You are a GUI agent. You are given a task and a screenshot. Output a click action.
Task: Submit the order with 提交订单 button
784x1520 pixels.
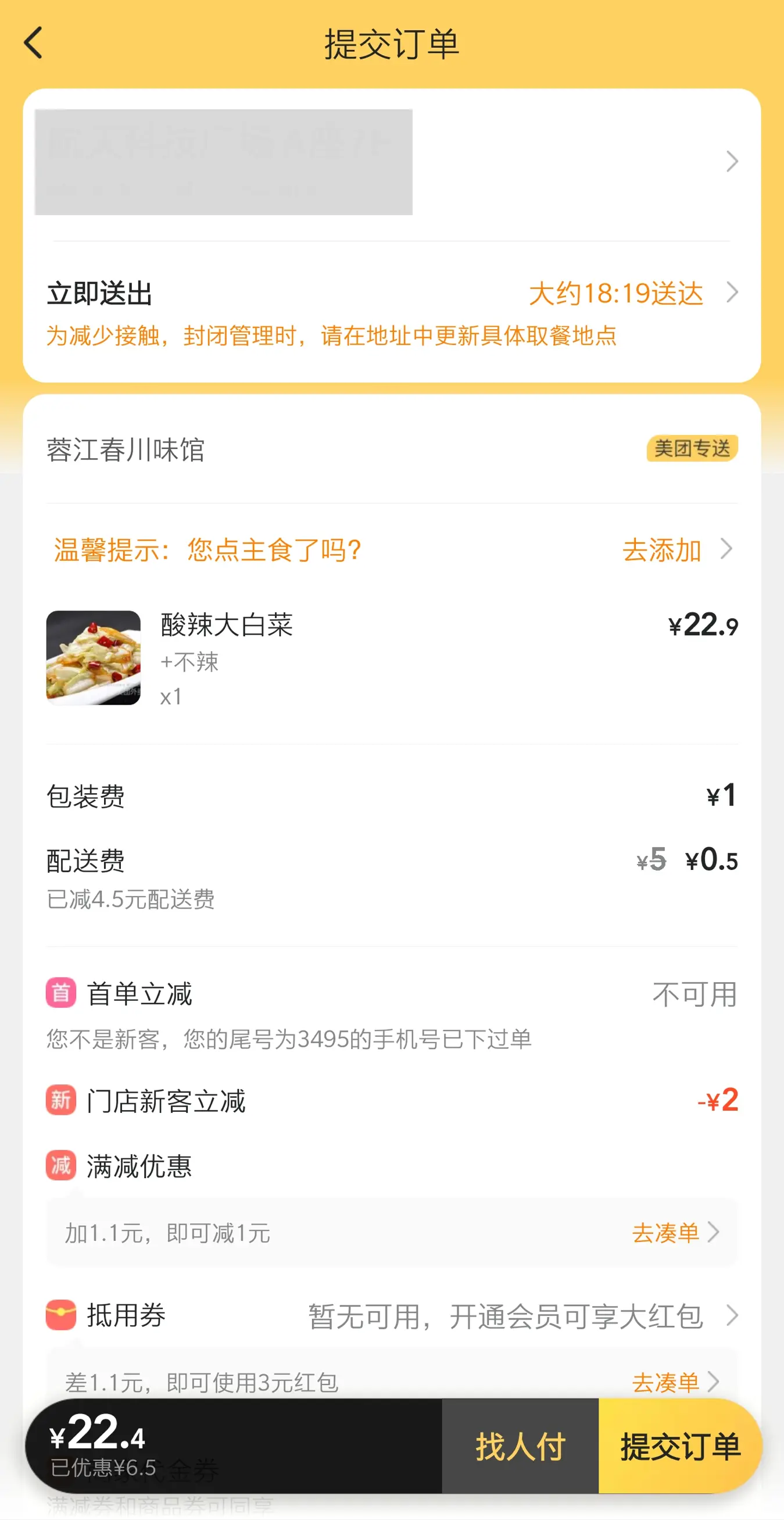tap(679, 1446)
